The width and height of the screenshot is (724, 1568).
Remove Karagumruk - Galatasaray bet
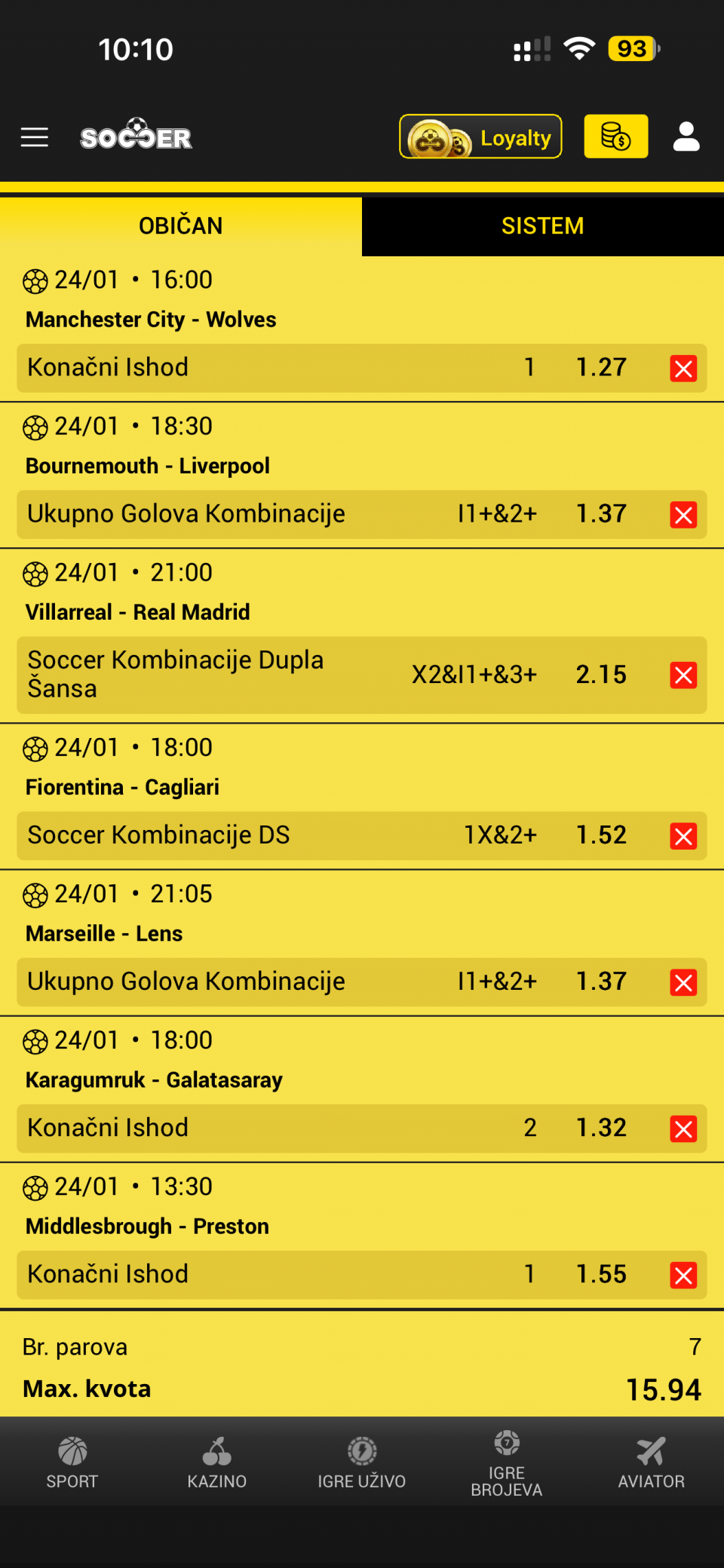tap(683, 1129)
